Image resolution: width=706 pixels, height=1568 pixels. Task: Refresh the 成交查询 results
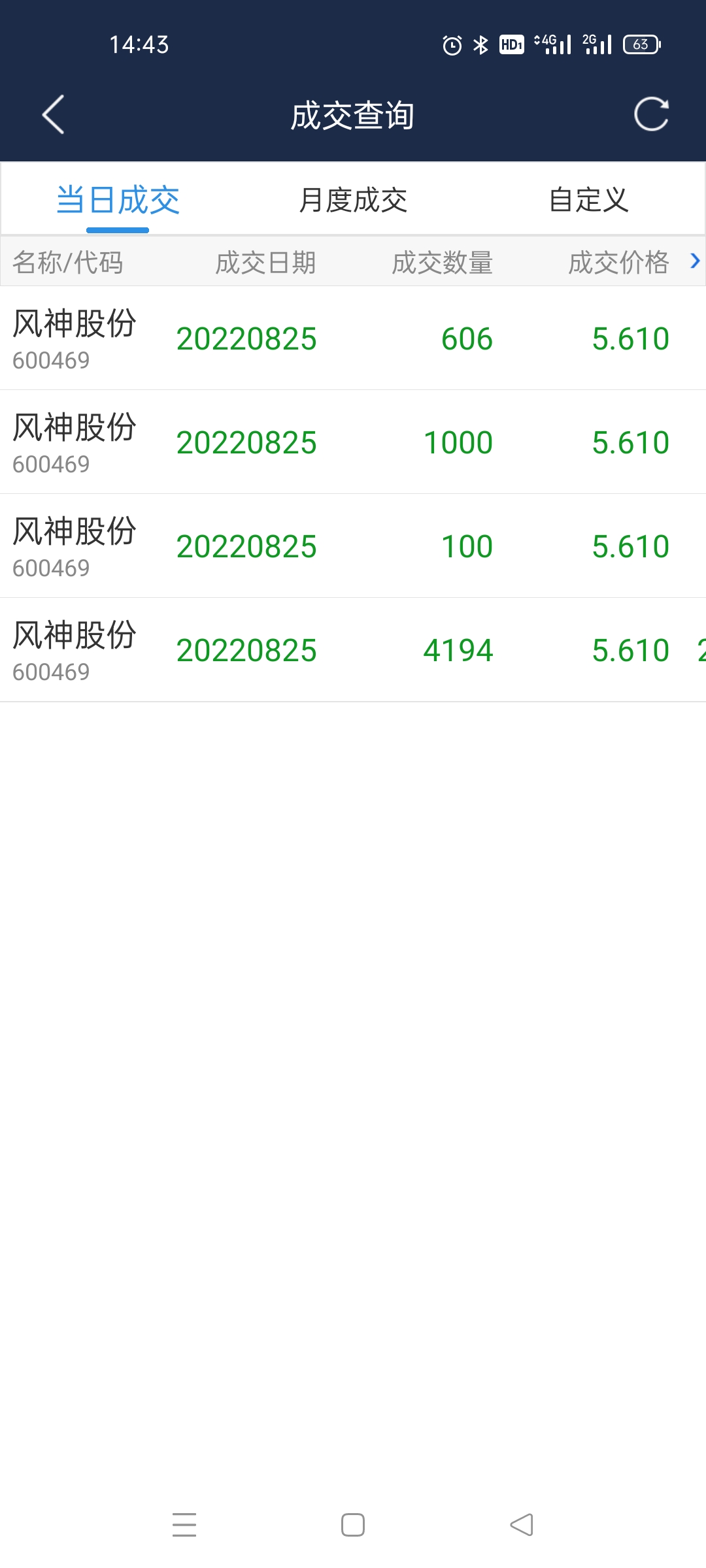coord(652,115)
